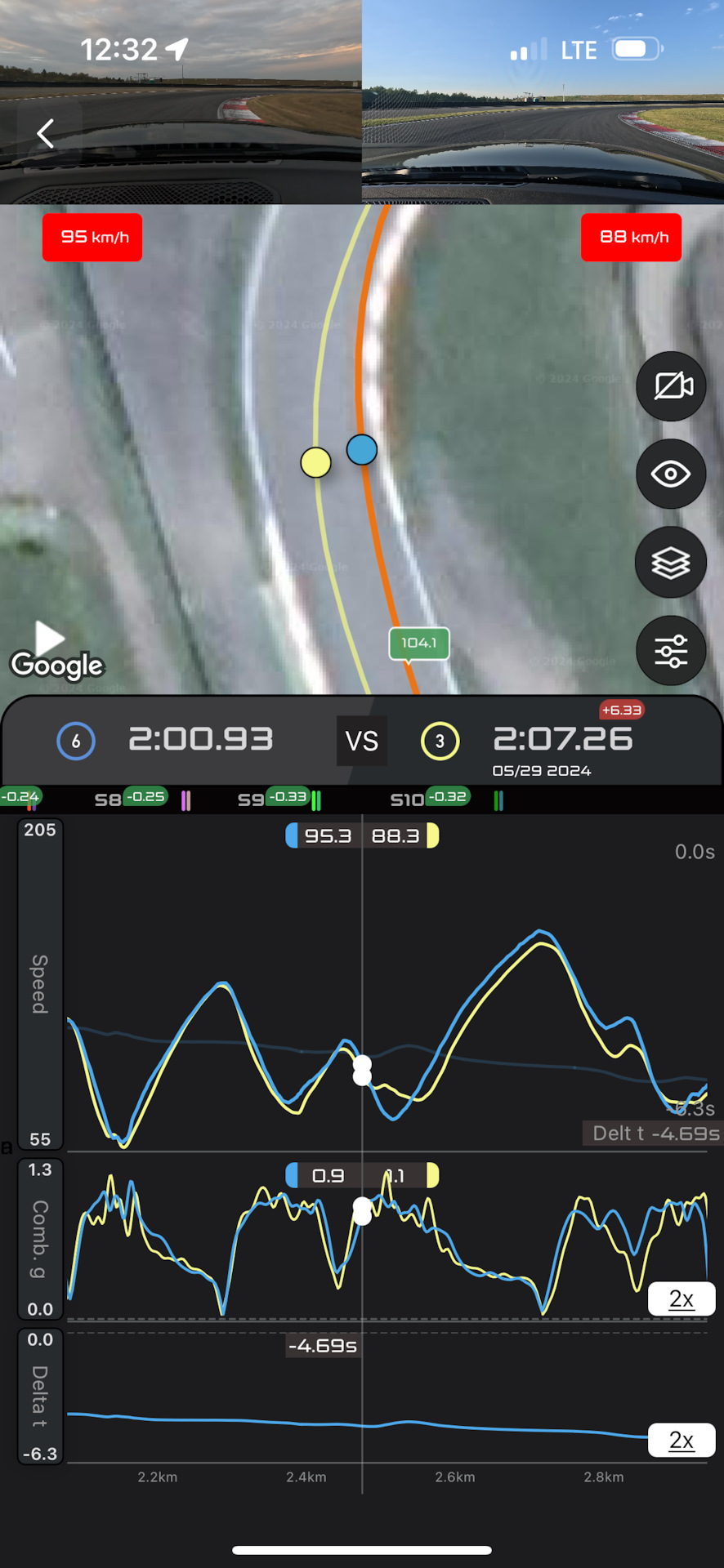The image size is (724, 1568).
Task: Start playback with the play icon
Action: click(x=49, y=638)
